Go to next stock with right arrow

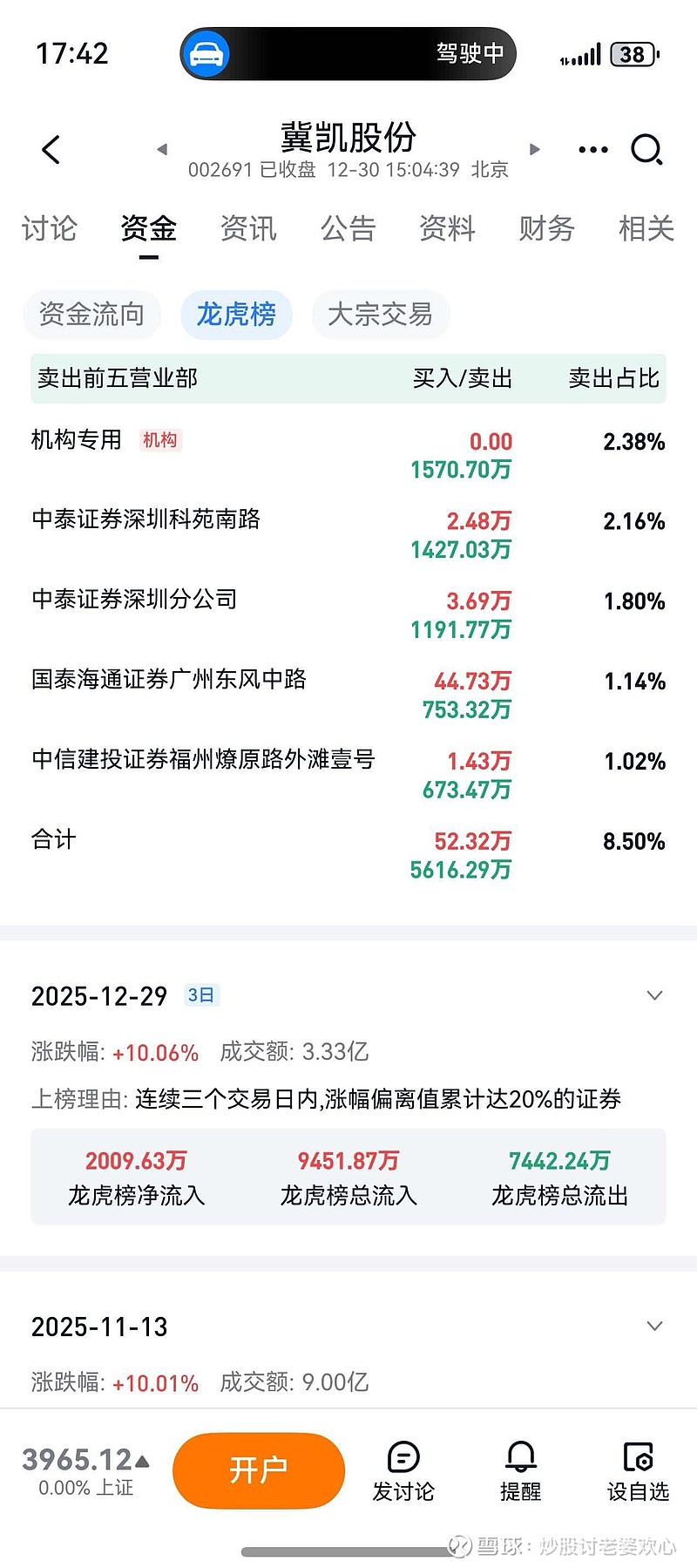pyautogui.click(x=534, y=149)
